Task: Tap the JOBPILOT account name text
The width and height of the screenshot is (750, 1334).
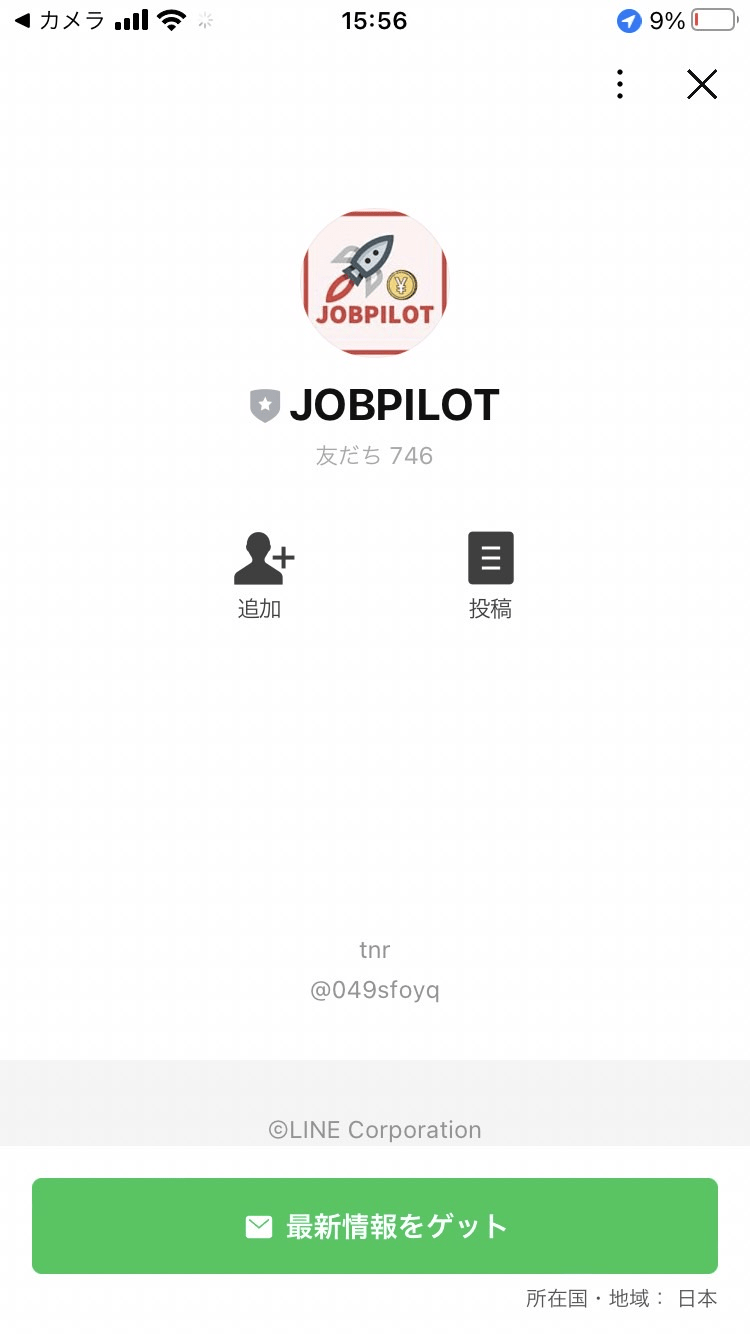Action: pos(394,405)
